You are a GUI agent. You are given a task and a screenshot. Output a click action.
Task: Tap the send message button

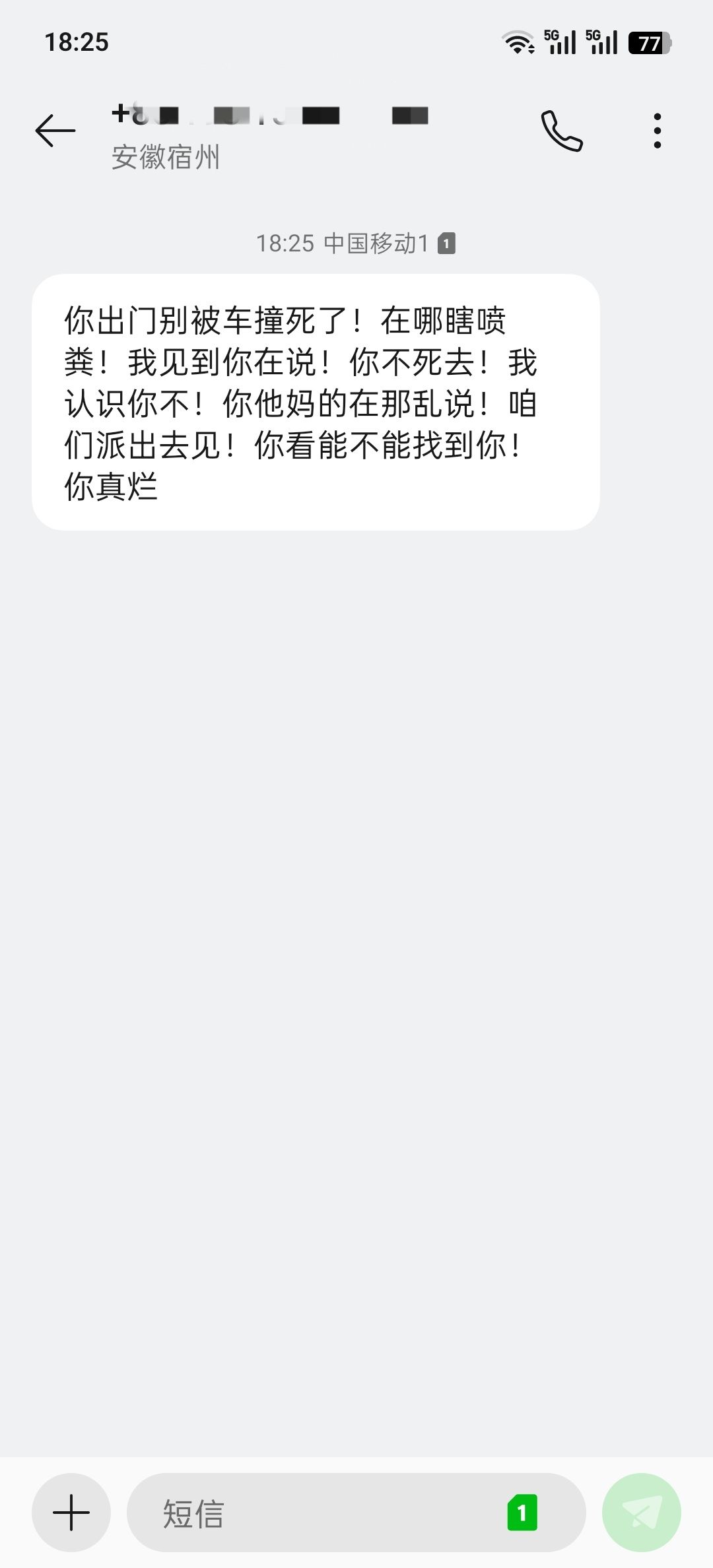coord(642,1512)
